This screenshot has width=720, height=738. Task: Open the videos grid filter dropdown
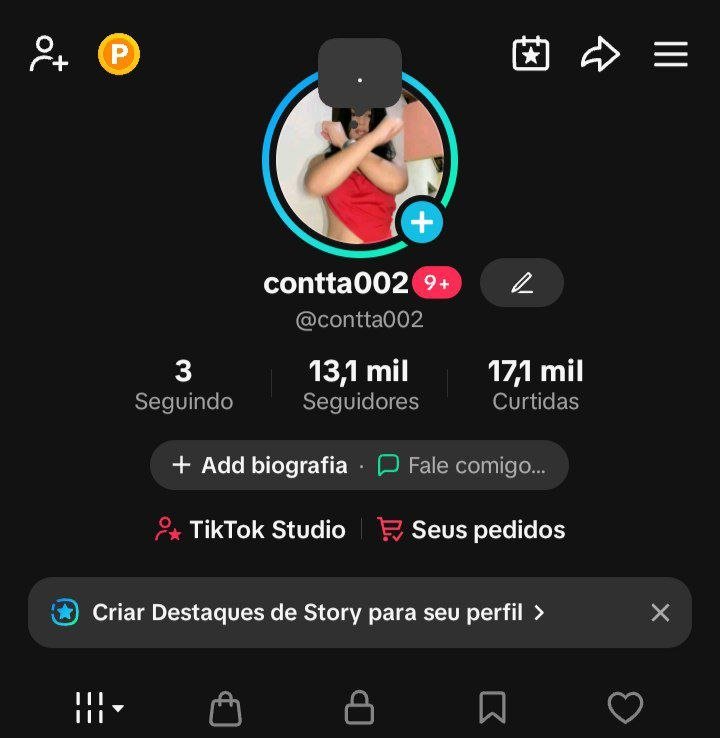click(x=99, y=707)
